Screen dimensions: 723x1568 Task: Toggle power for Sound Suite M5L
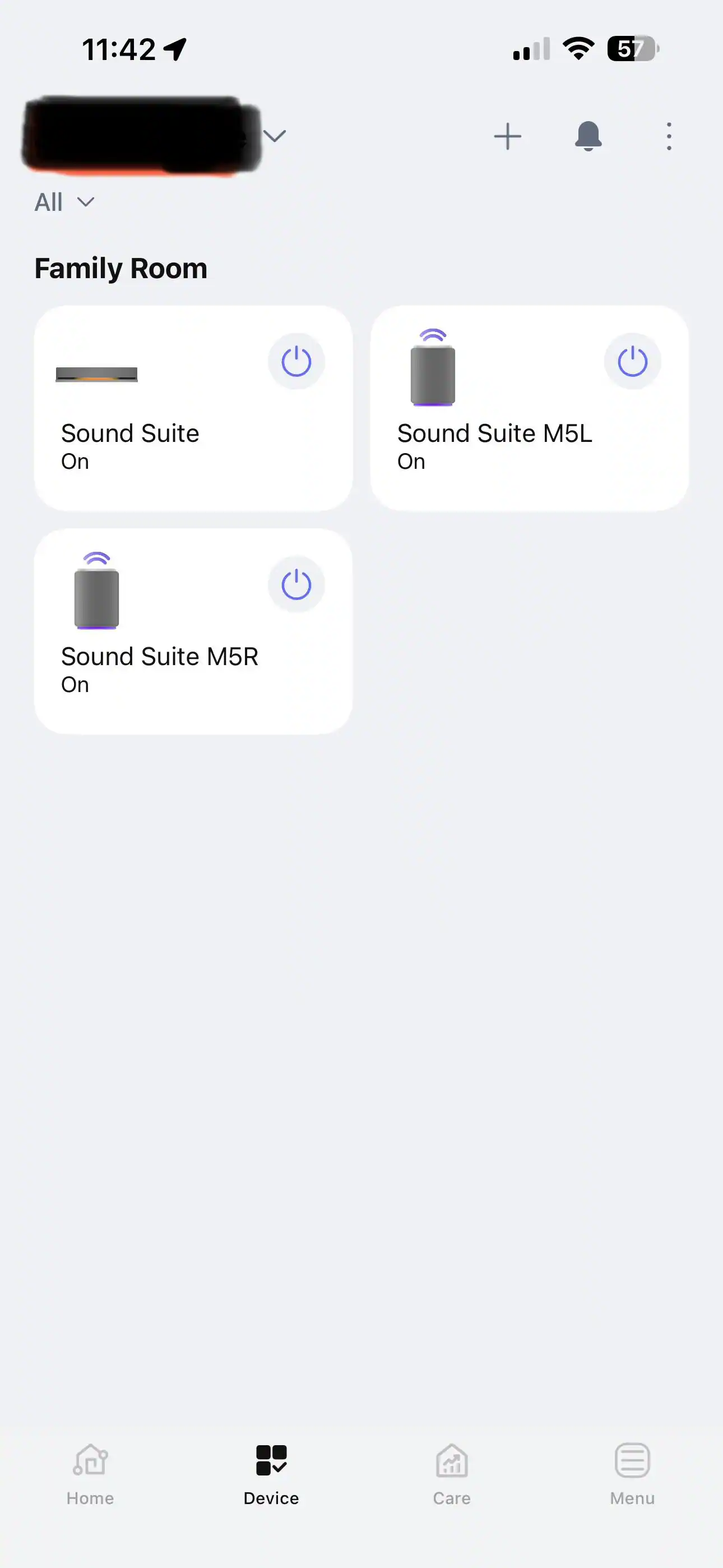[x=632, y=362]
